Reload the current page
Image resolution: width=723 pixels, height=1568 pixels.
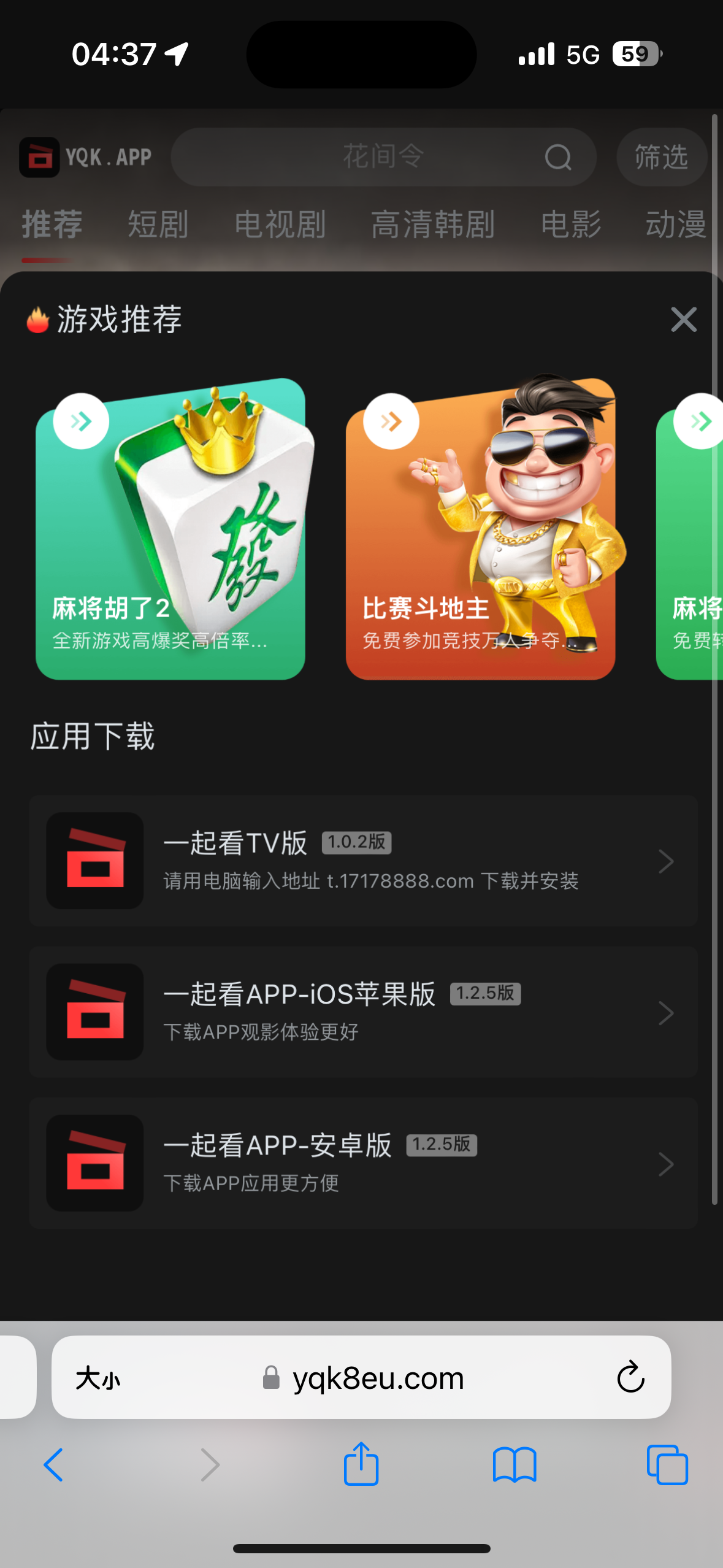pos(630,1378)
